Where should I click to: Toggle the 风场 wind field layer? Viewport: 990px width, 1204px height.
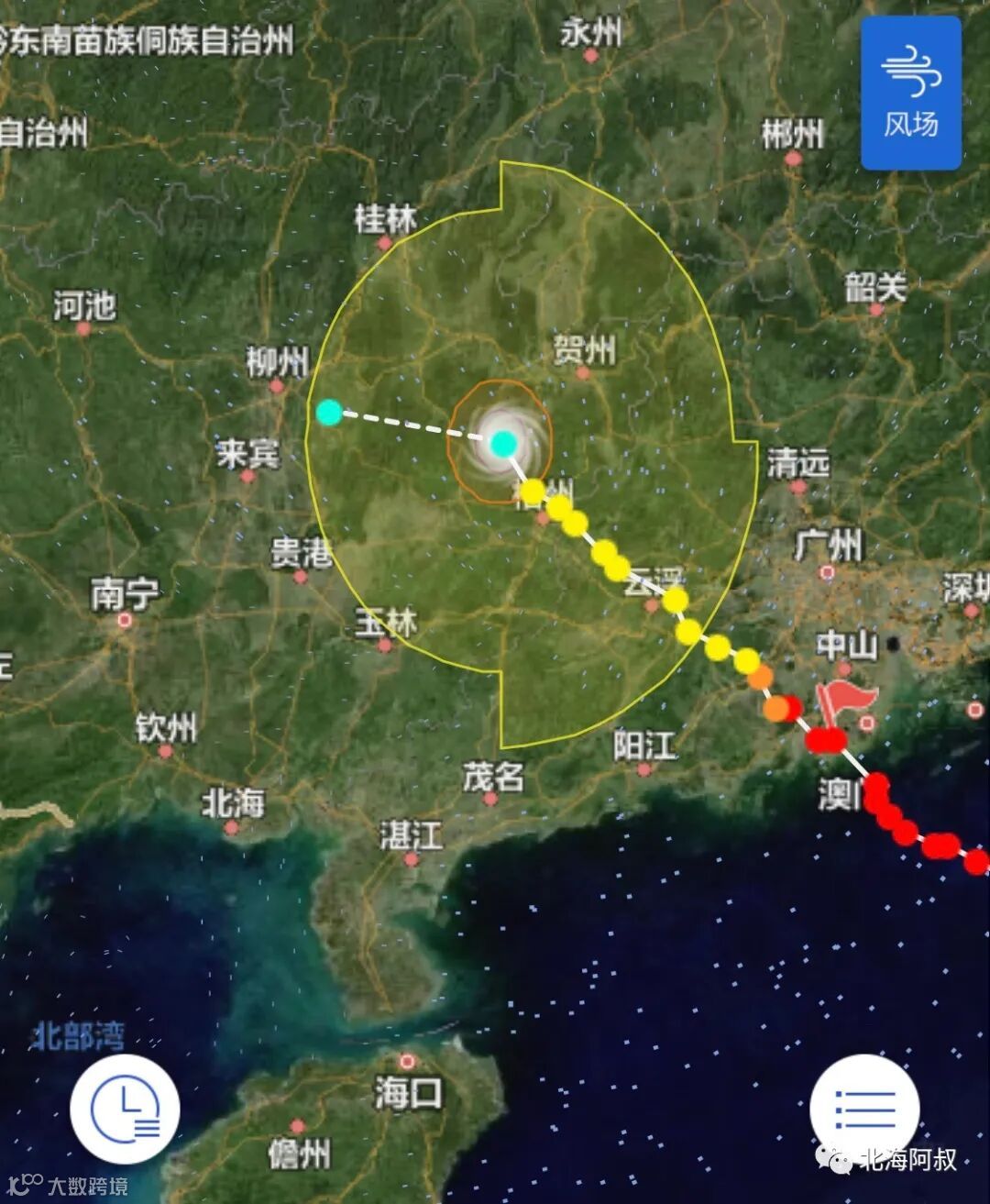910,94
